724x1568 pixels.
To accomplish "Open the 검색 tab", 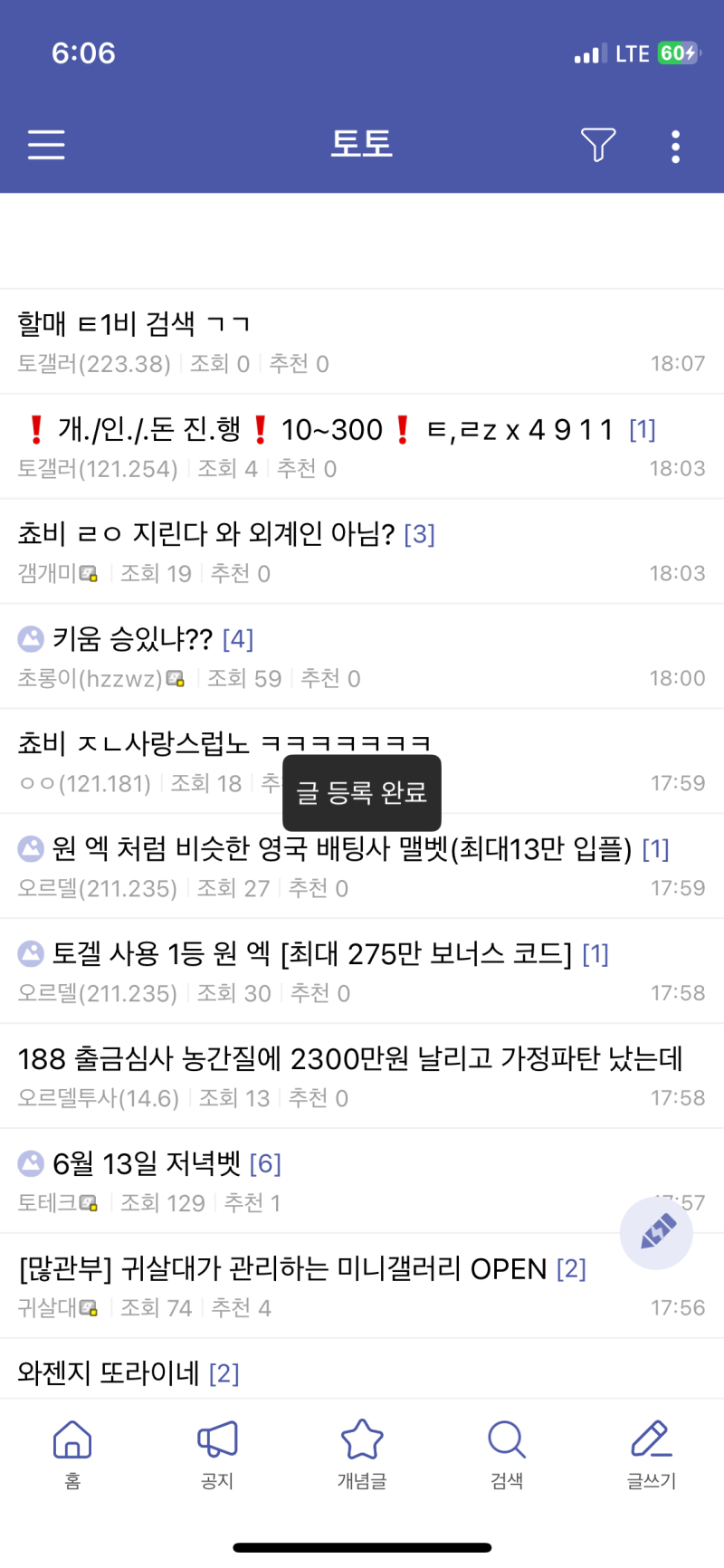I will point(507,1453).
